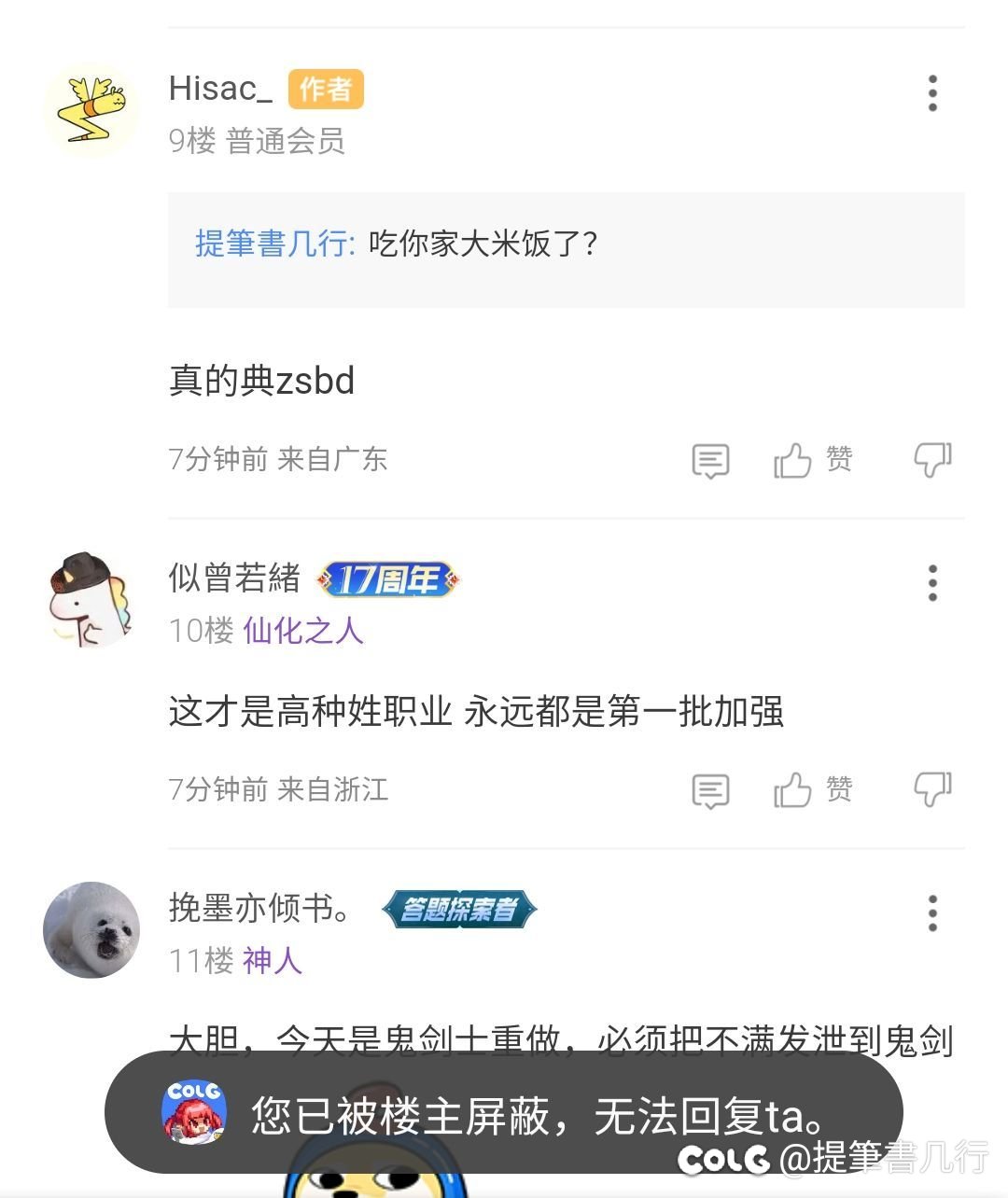Click the username 似曾若緒

click(234, 578)
